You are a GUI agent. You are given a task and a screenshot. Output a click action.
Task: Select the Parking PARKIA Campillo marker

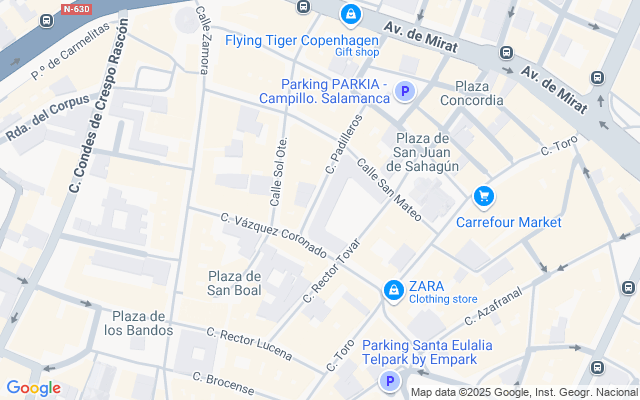(x=405, y=92)
